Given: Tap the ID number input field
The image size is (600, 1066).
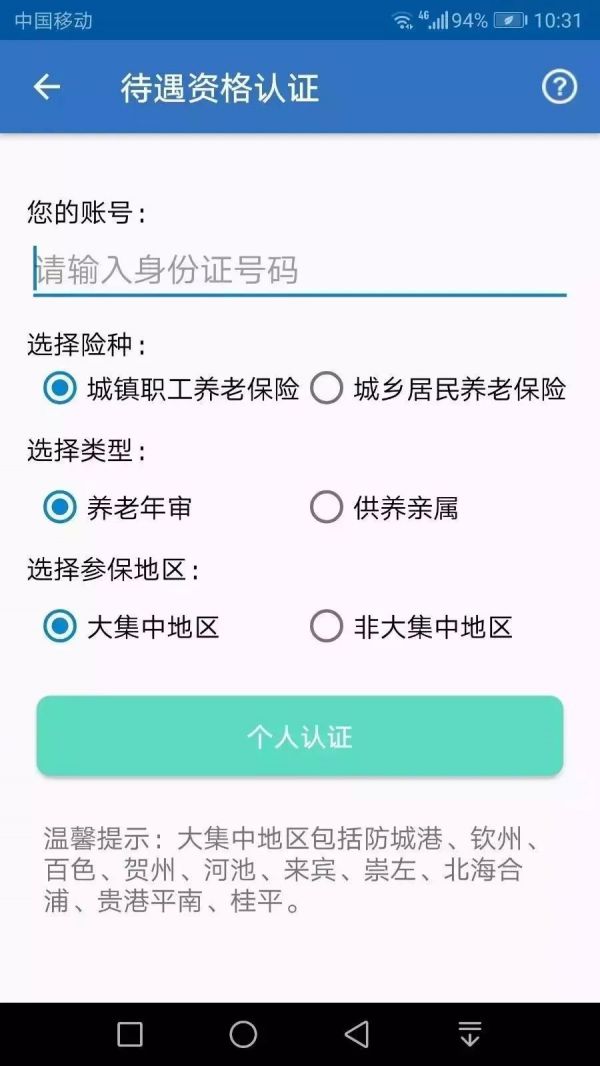Looking at the screenshot, I should pyautogui.click(x=300, y=270).
